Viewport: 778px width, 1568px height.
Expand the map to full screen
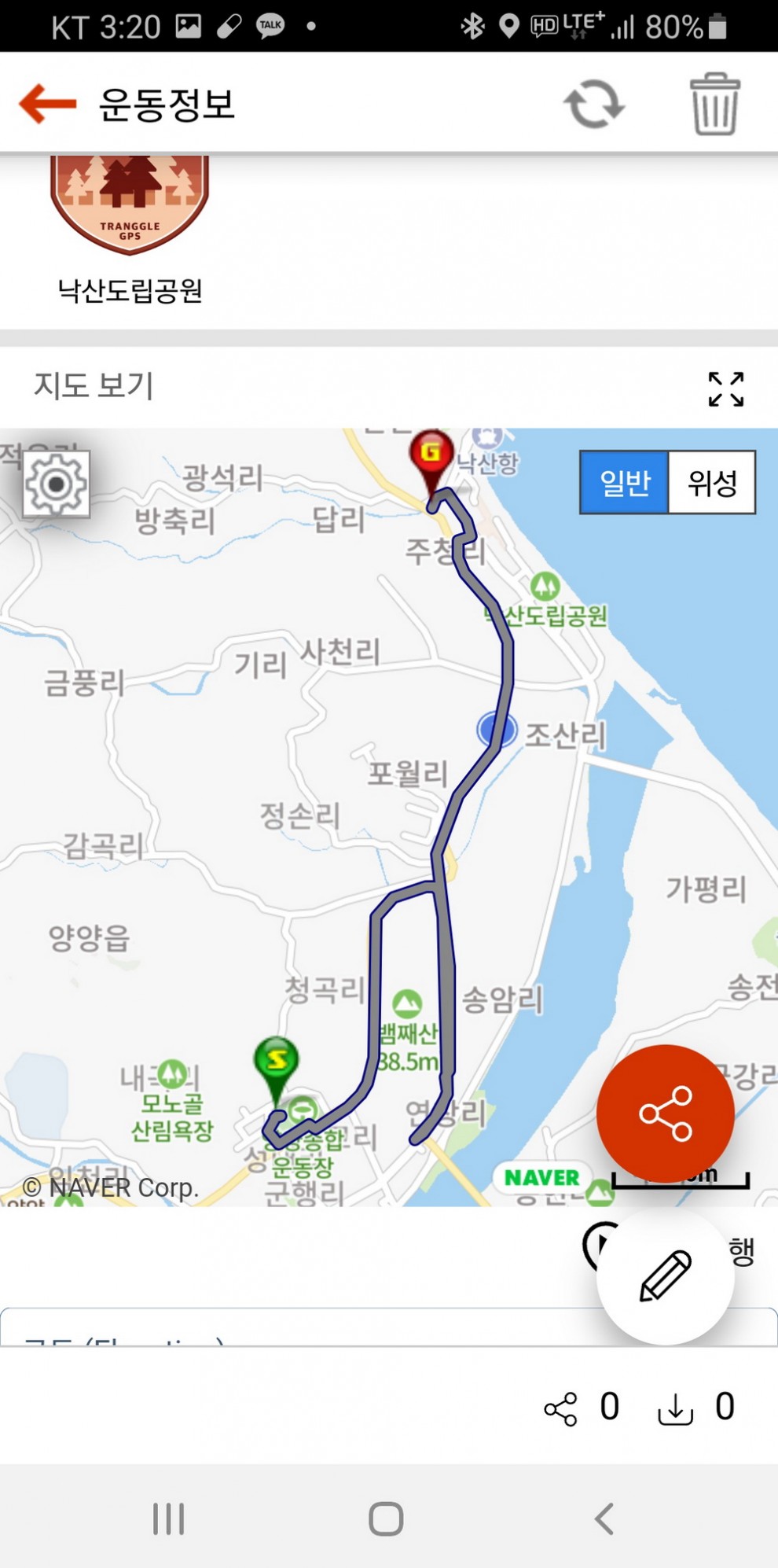pyautogui.click(x=725, y=389)
